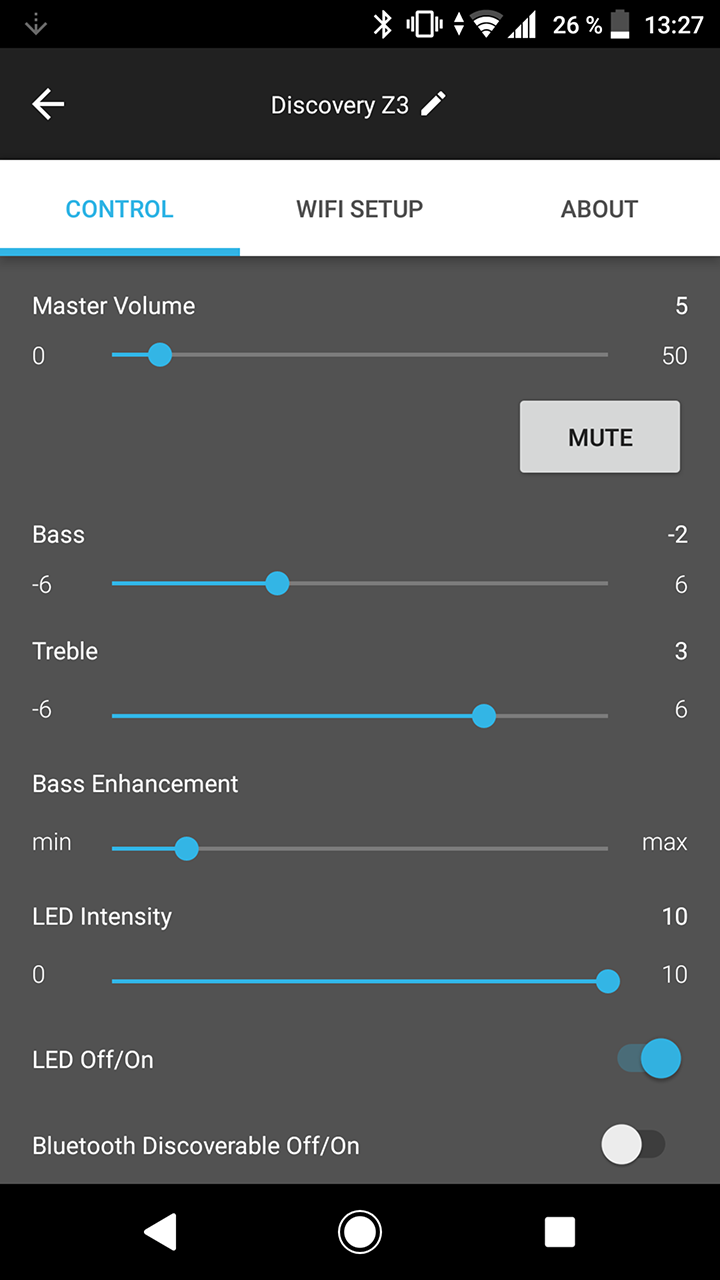Switch to the WIFI SETUP tab

point(360,209)
